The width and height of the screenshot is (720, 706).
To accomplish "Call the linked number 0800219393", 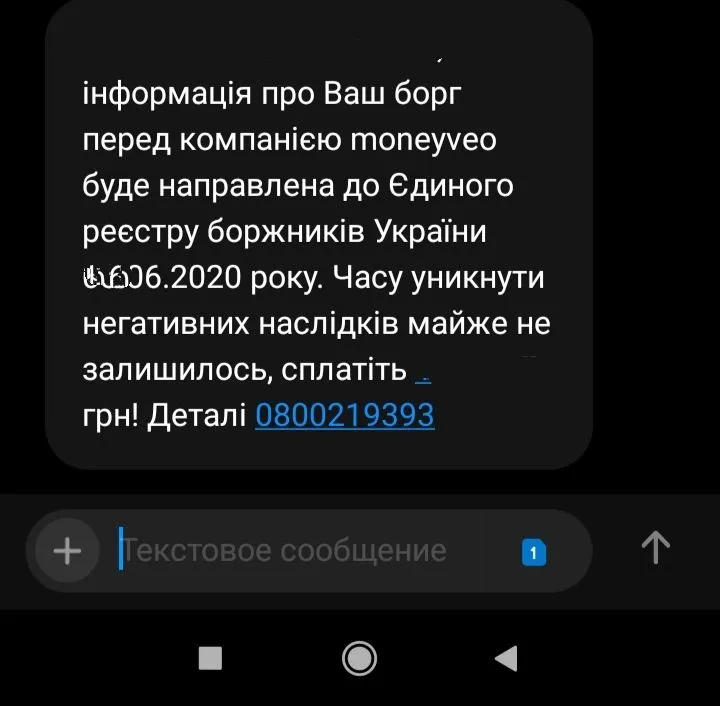I will point(345,415).
